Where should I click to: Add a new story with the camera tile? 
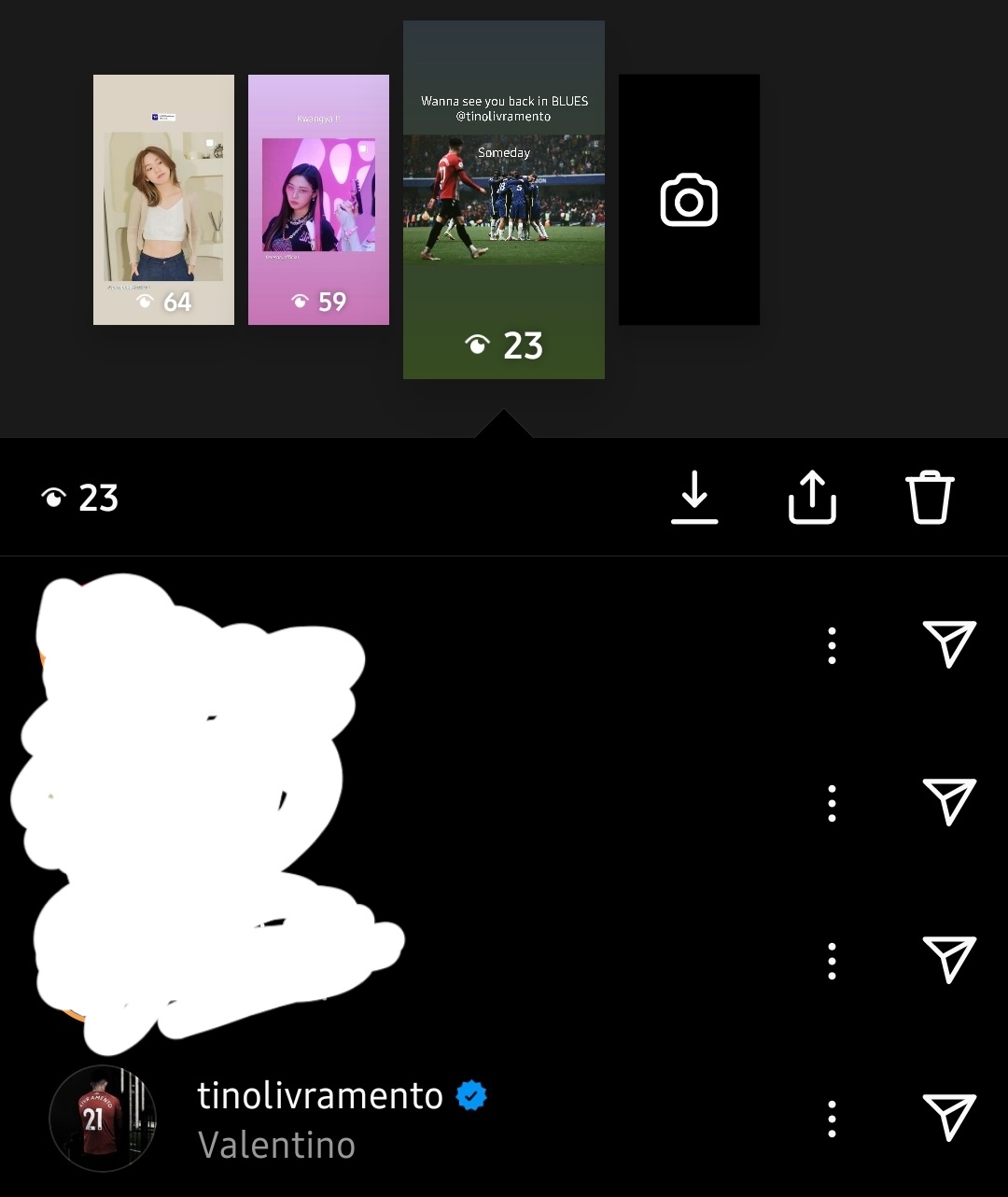point(689,200)
